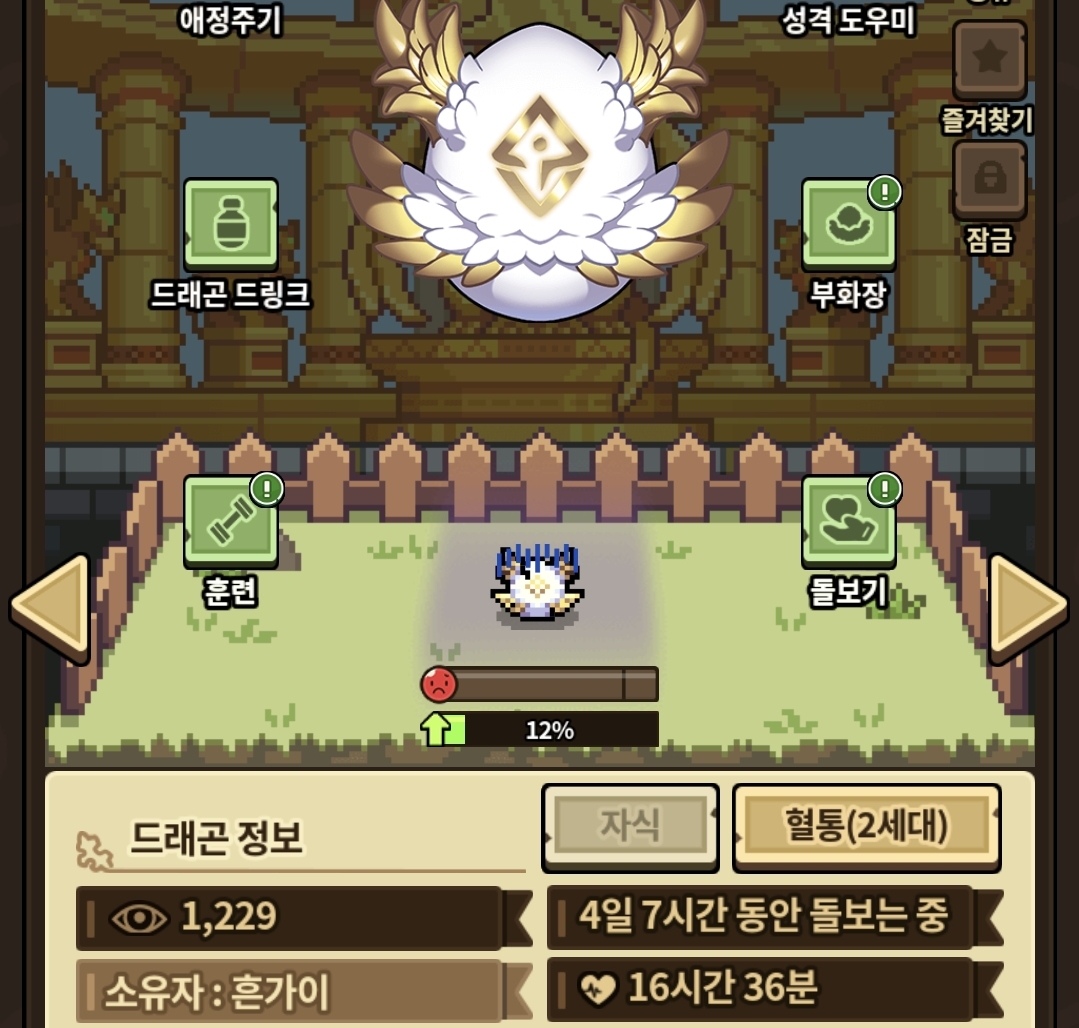Go to previous dragon with left arrow

tap(50, 607)
